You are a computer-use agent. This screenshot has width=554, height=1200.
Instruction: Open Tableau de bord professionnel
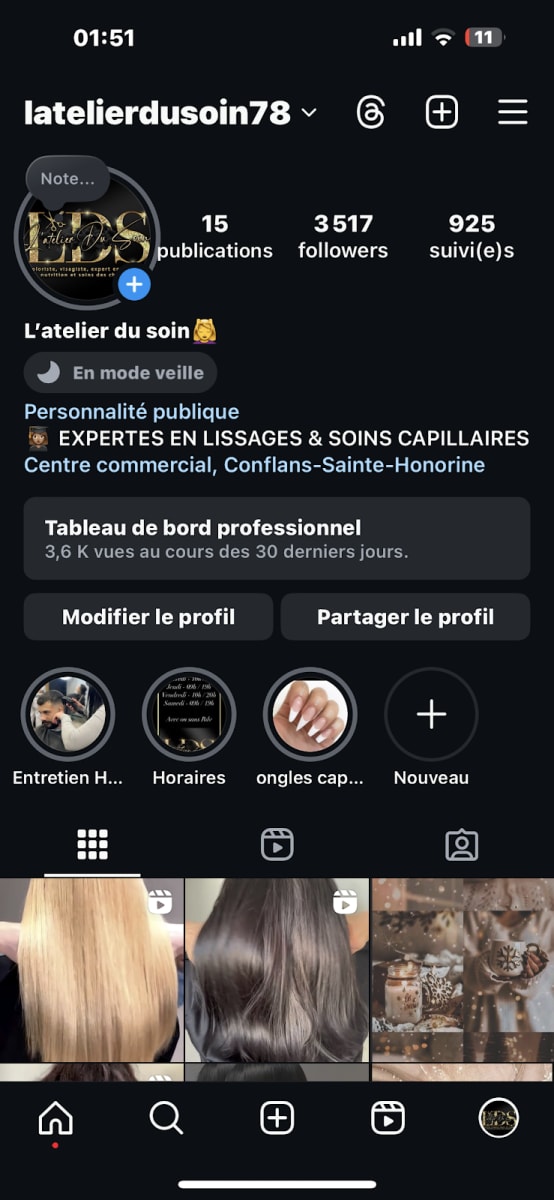pos(277,538)
